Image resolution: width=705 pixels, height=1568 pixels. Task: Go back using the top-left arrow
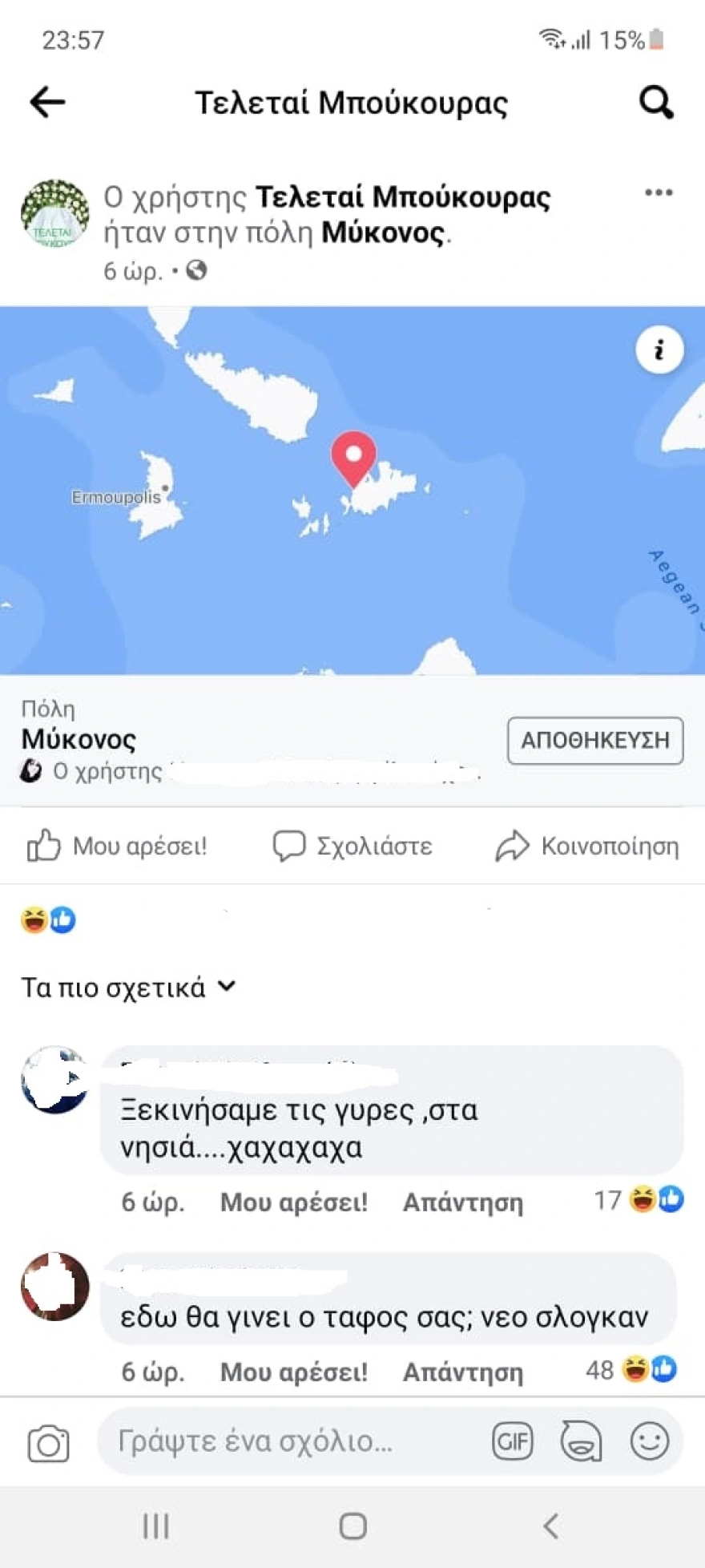tap(47, 103)
